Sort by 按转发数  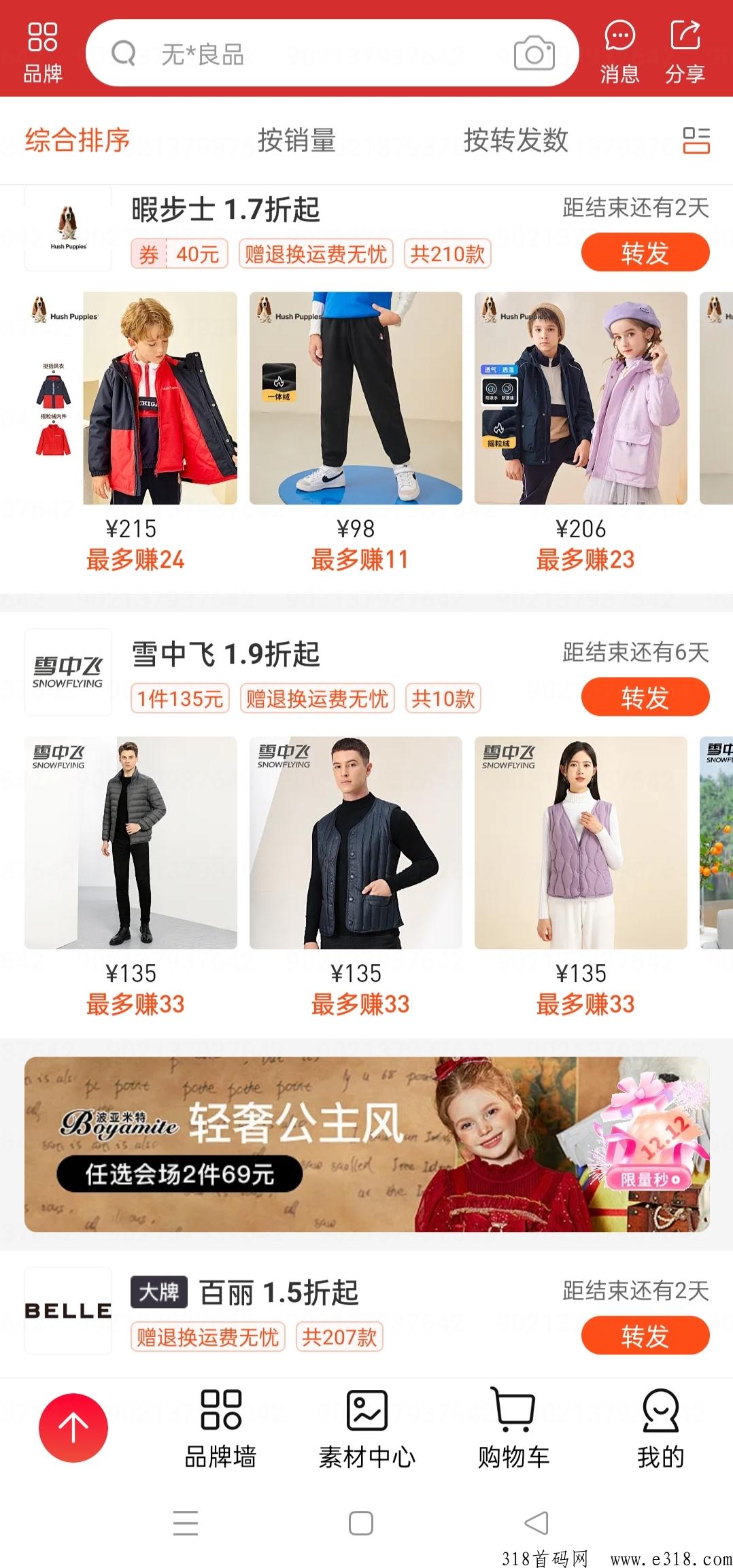(515, 140)
